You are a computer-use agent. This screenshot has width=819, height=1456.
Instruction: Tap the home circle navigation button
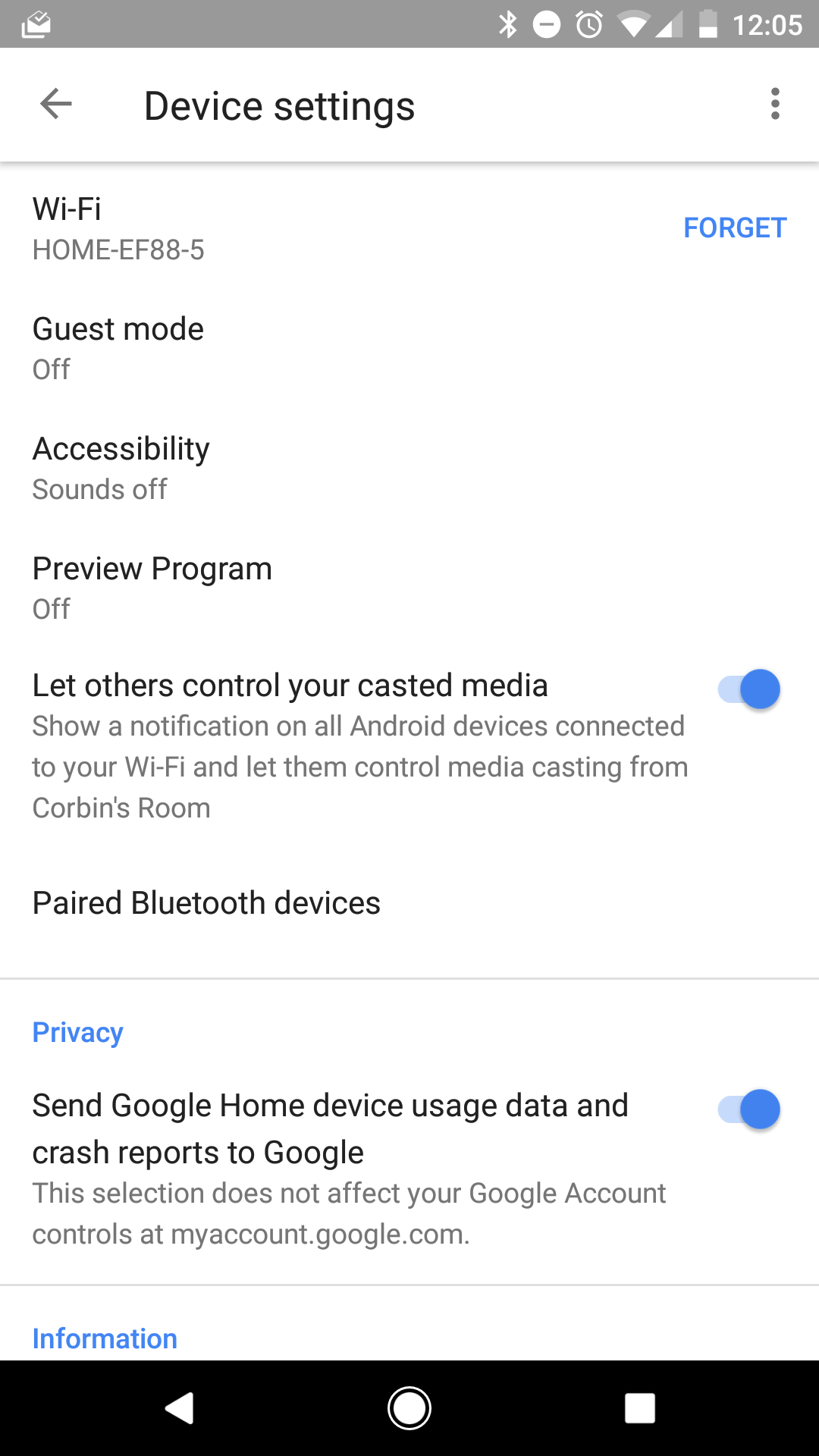coord(409,1408)
